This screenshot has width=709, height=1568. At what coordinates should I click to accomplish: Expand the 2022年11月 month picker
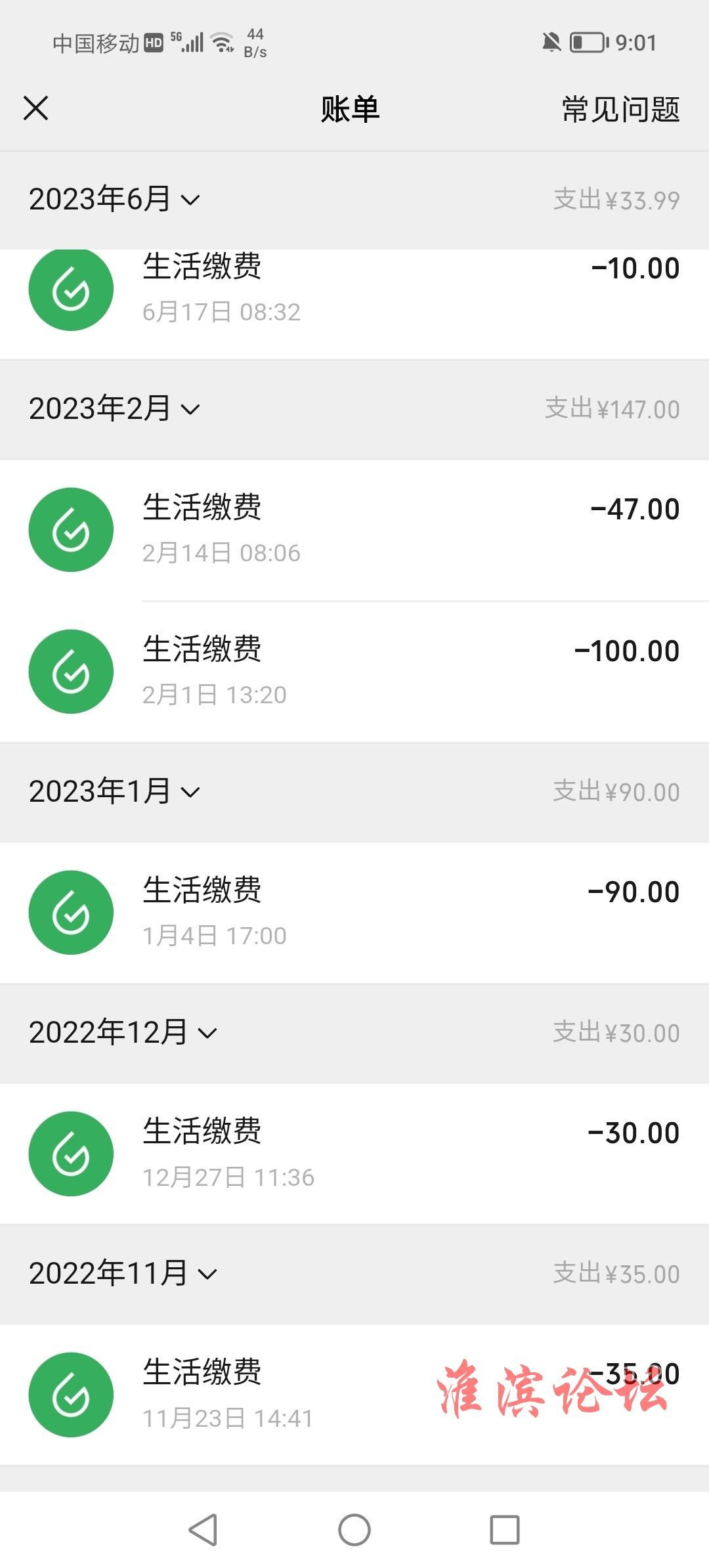click(123, 1273)
